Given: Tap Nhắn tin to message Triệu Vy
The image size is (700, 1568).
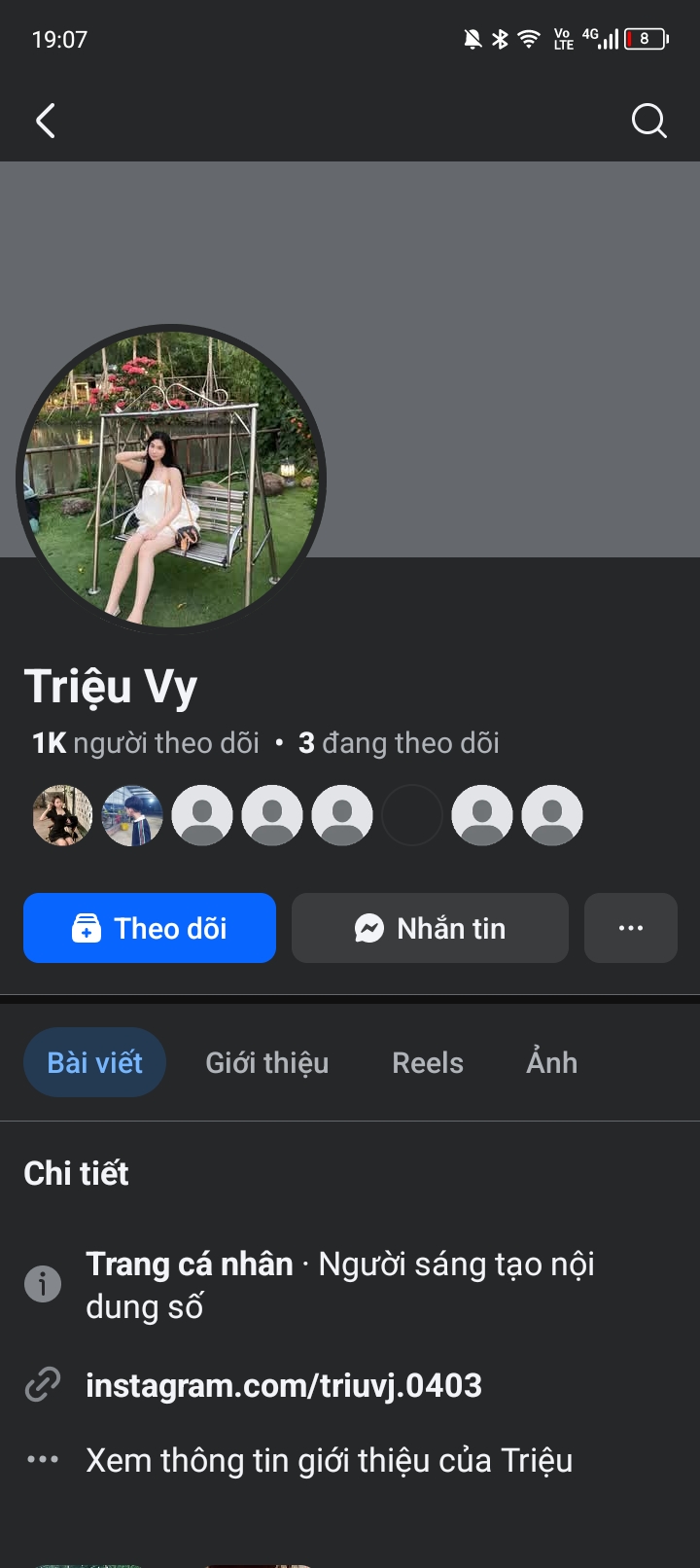Looking at the screenshot, I should pos(430,928).
